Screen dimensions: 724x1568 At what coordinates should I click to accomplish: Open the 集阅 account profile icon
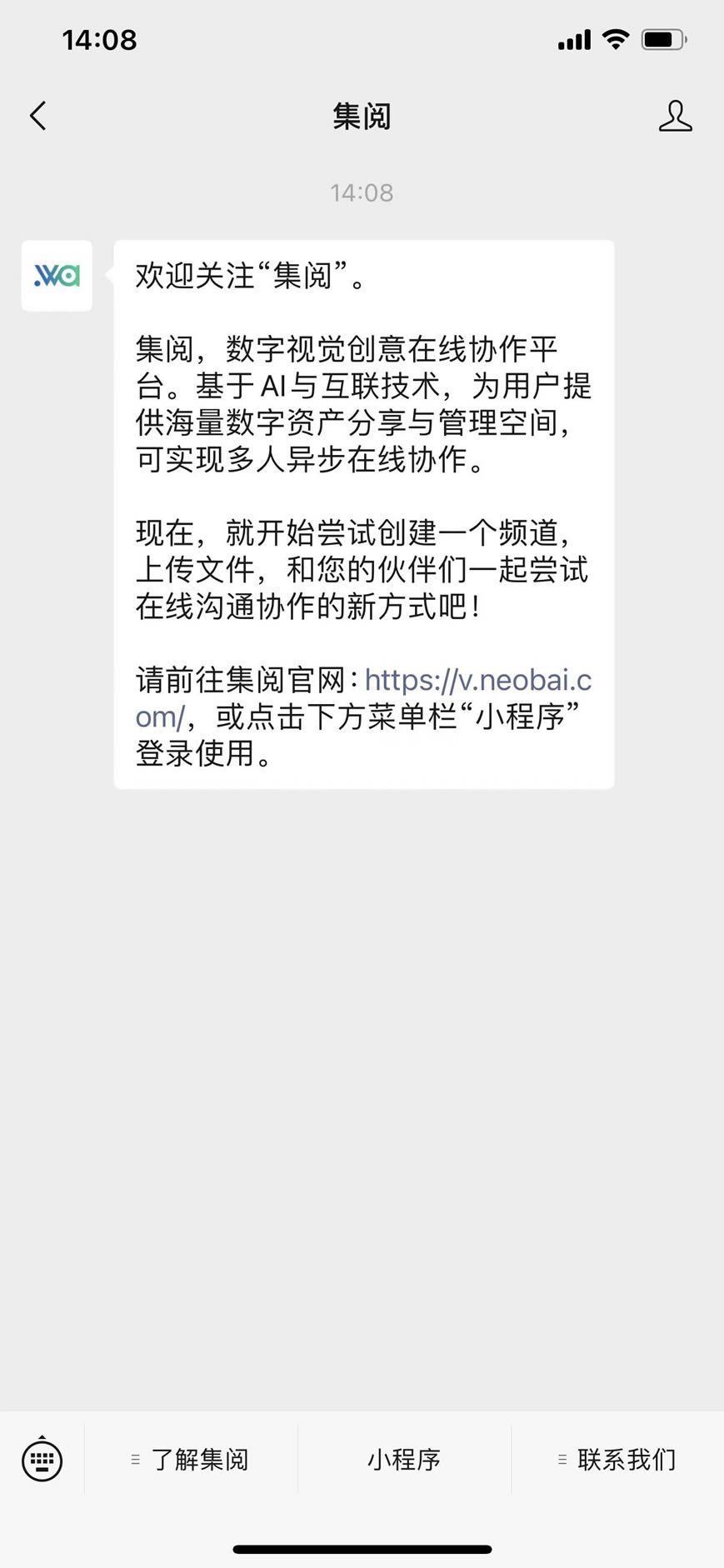click(675, 116)
